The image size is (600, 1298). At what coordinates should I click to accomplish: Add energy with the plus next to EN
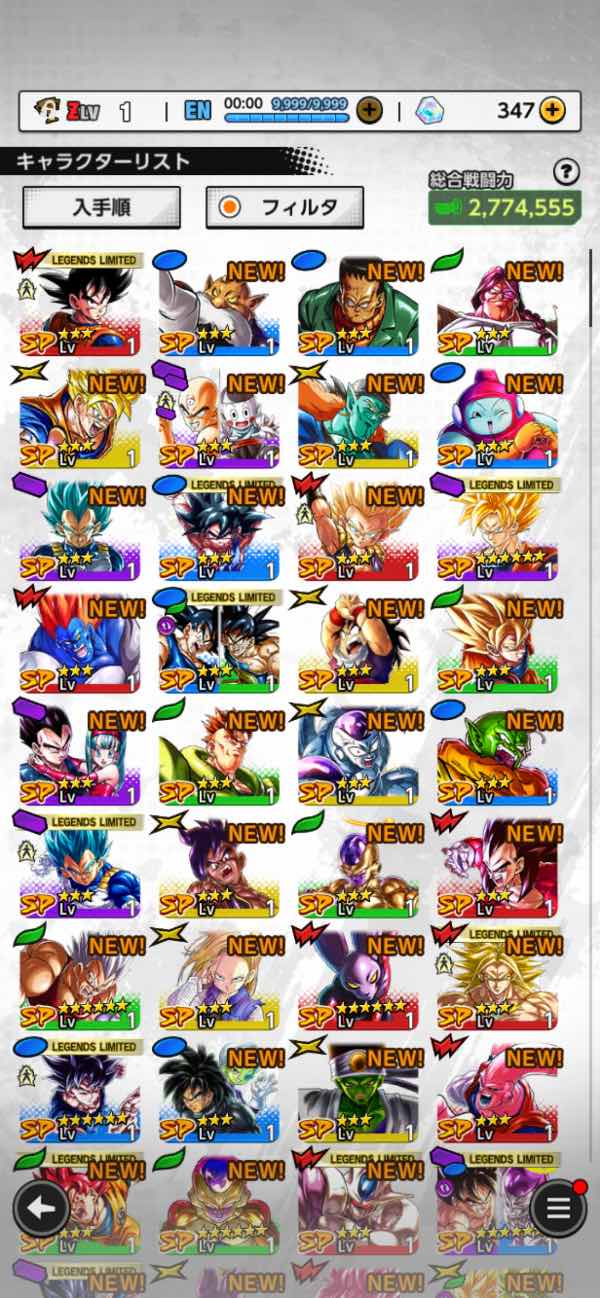pyautogui.click(x=369, y=110)
